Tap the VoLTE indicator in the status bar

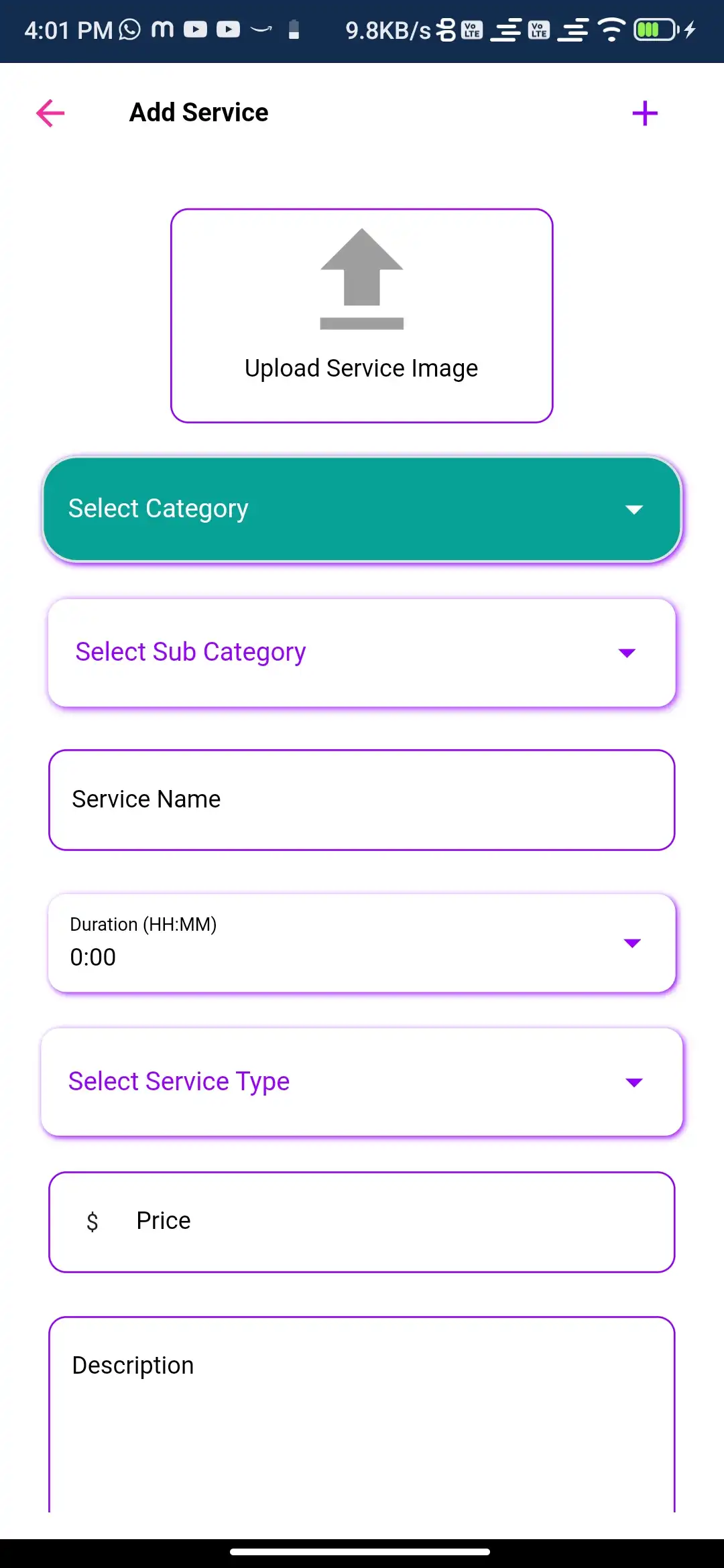[x=471, y=30]
